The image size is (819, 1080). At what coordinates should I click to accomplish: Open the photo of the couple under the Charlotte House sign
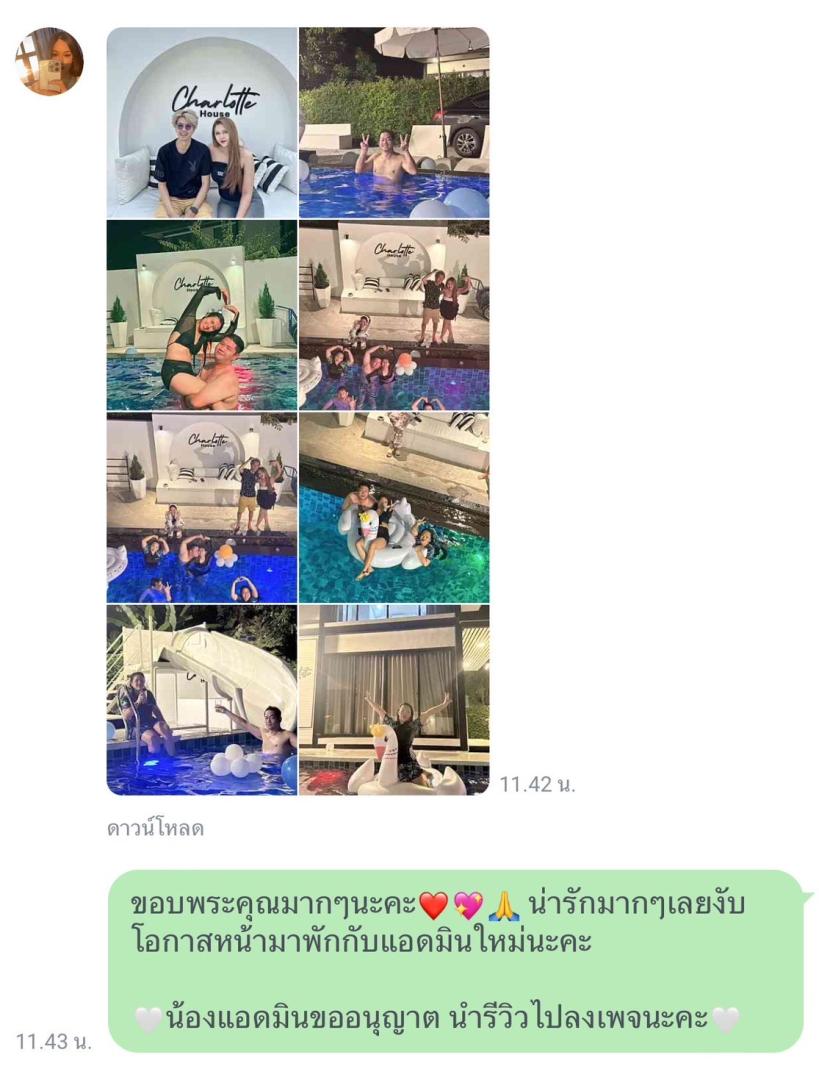[201, 122]
